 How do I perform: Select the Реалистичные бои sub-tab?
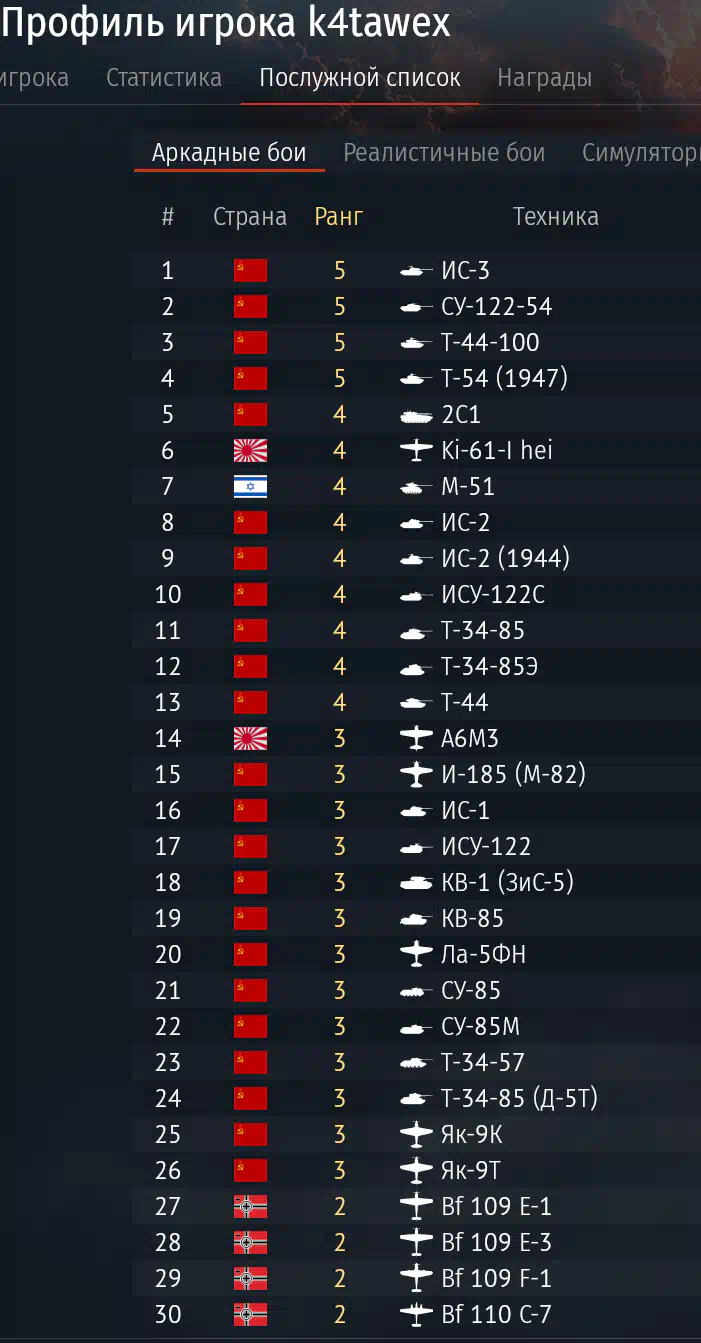(x=444, y=153)
